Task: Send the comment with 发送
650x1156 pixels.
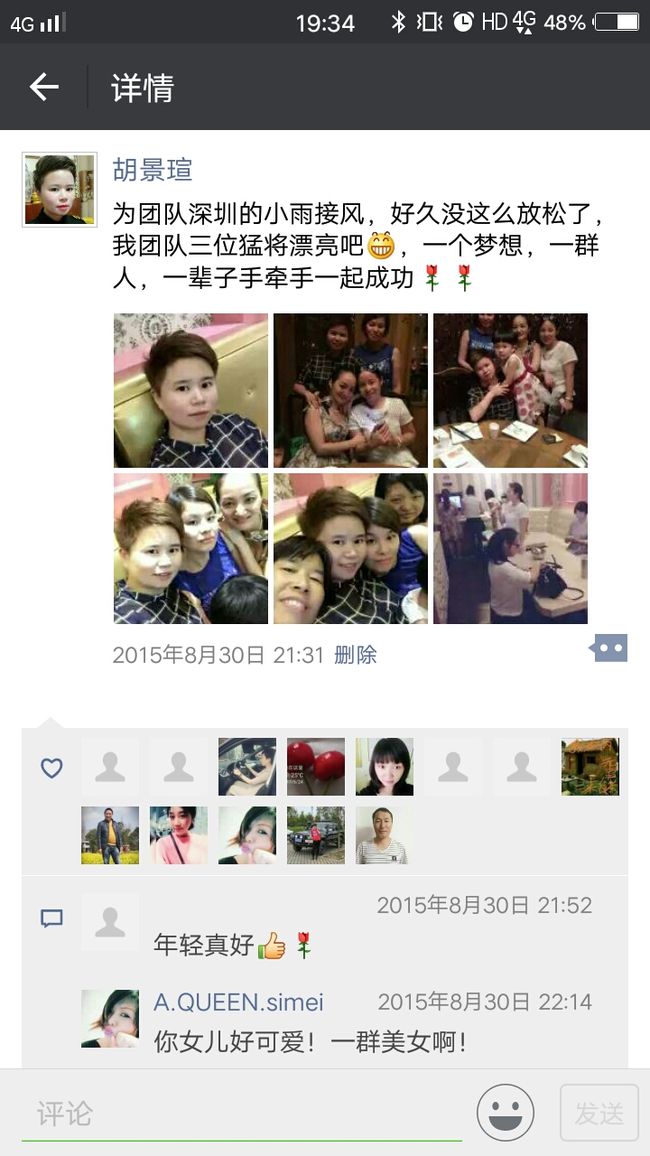Action: [x=599, y=1113]
